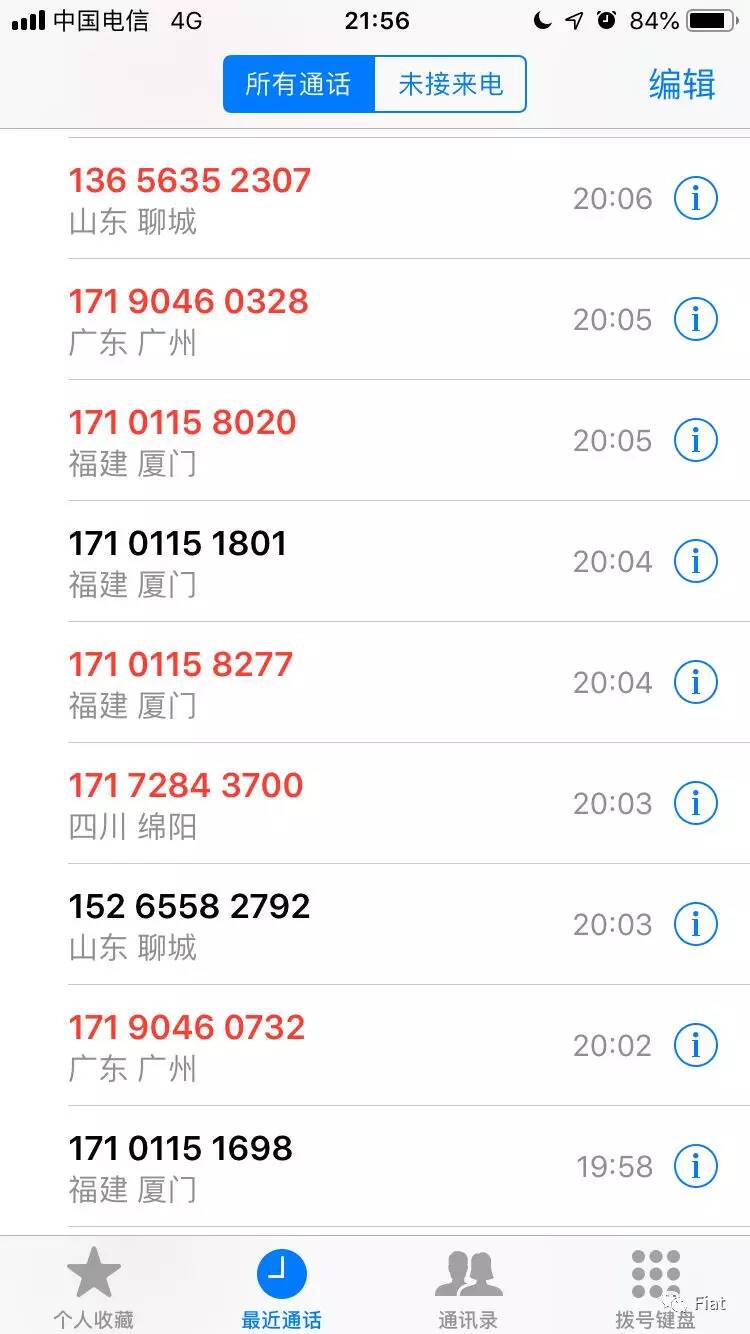This screenshot has height=1334, width=750.
Task: Open the 个人收藏 favorites tab
Action: [x=93, y=1287]
